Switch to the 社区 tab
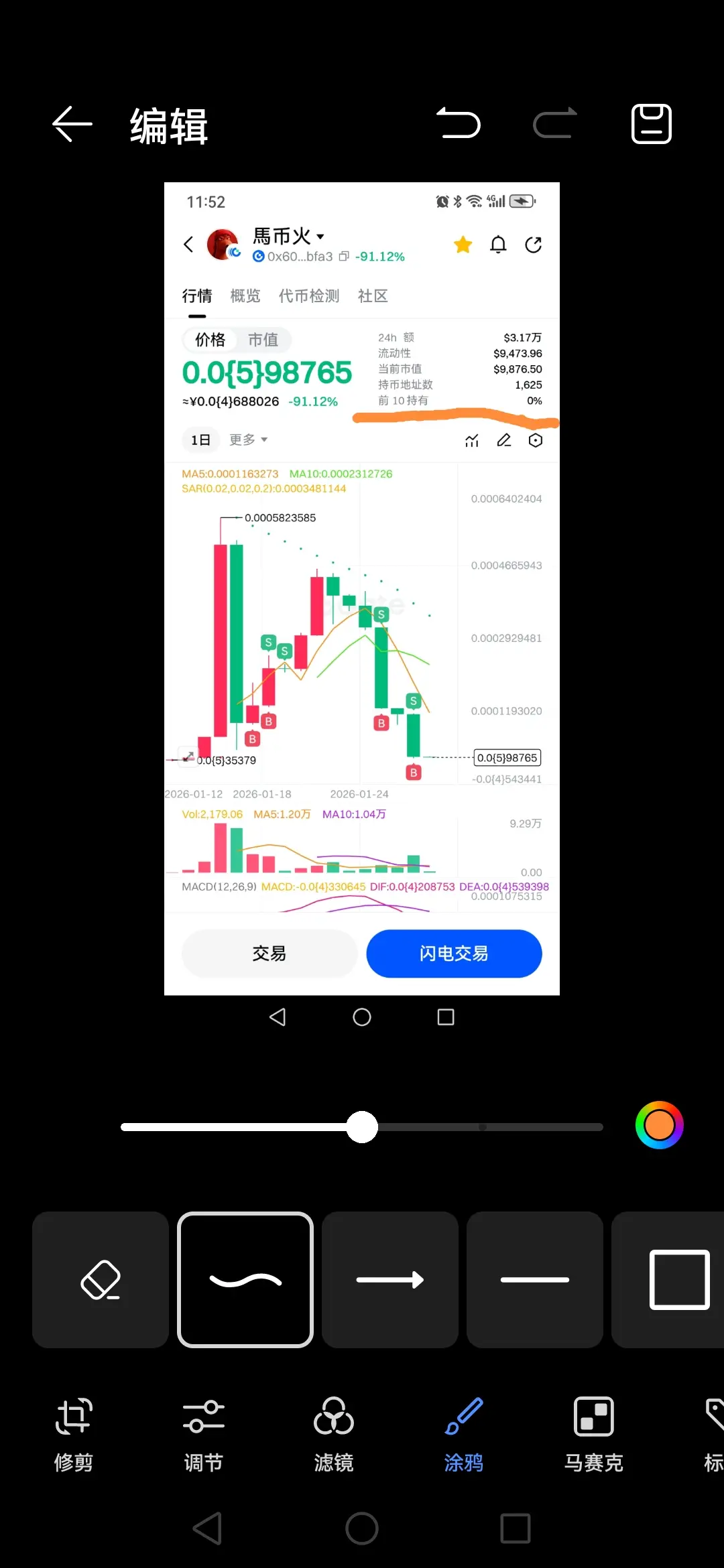 tap(371, 296)
